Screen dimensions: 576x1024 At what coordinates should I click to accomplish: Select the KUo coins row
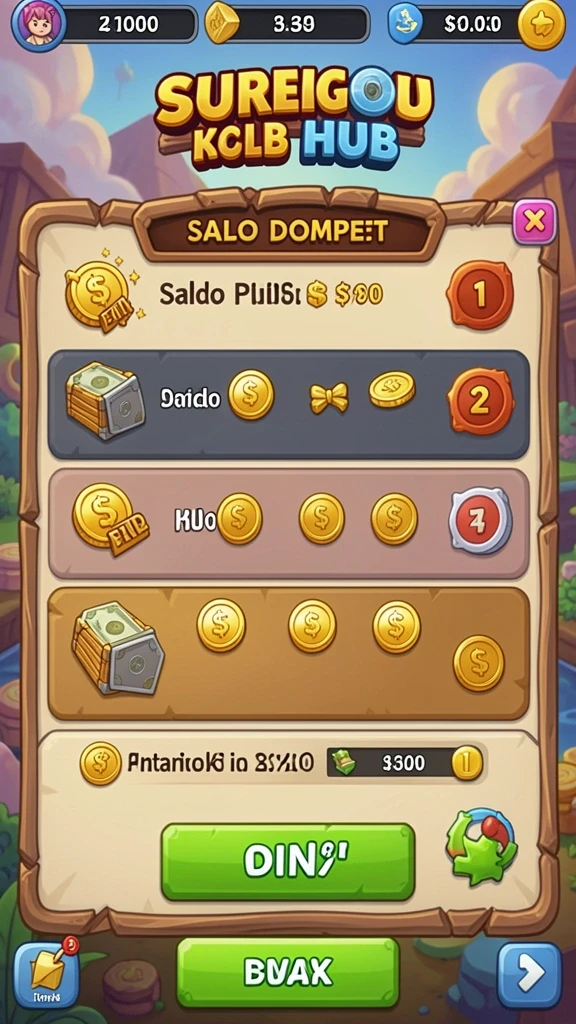pyautogui.click(x=289, y=524)
